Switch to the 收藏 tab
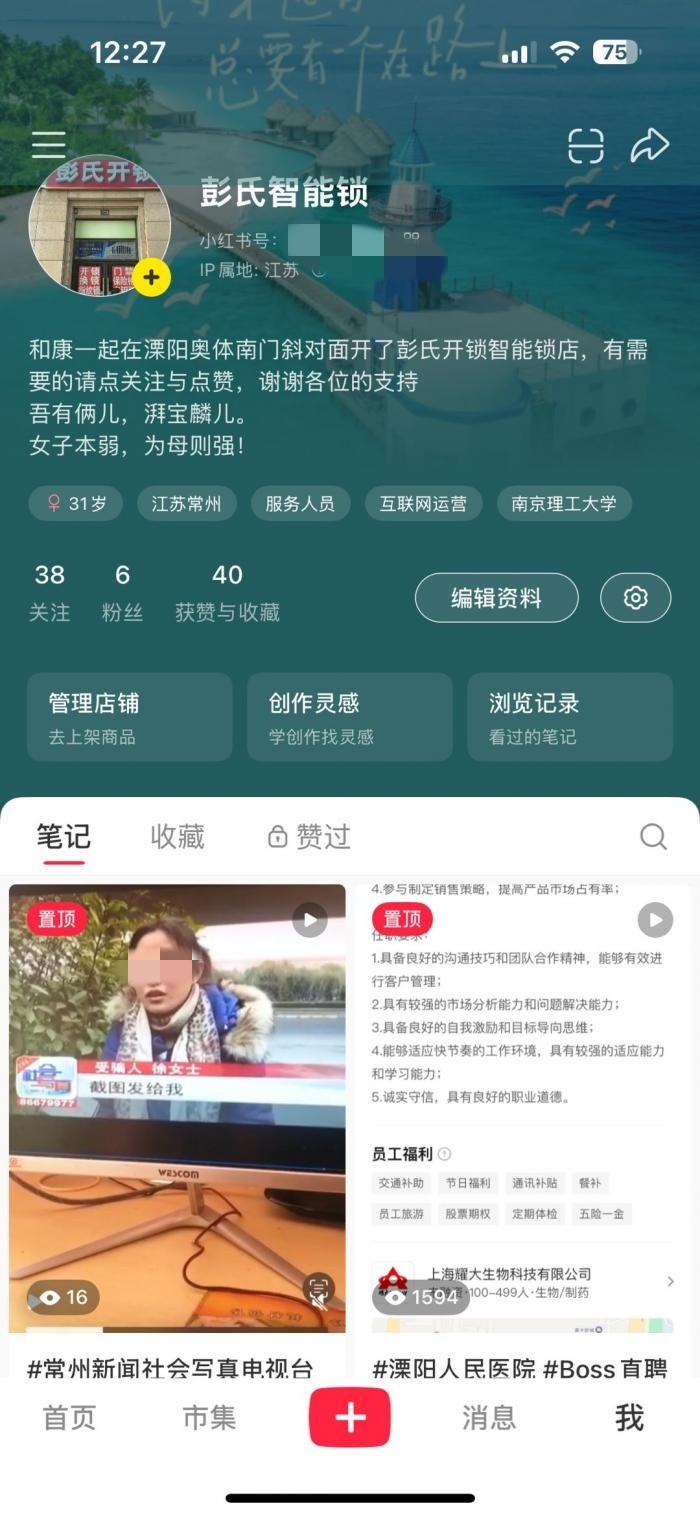 click(x=177, y=837)
